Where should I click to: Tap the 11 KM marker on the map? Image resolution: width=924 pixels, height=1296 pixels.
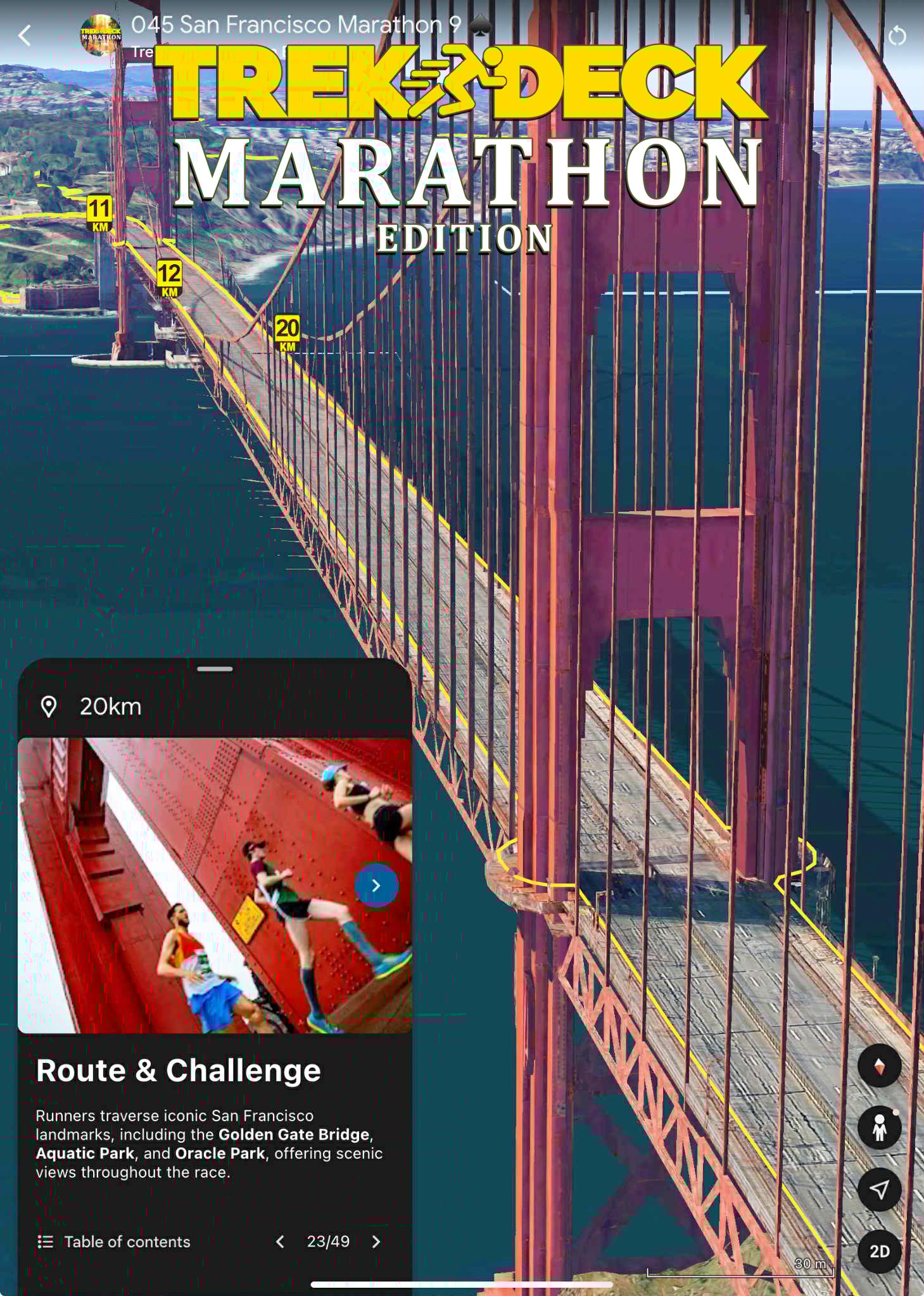[x=99, y=212]
